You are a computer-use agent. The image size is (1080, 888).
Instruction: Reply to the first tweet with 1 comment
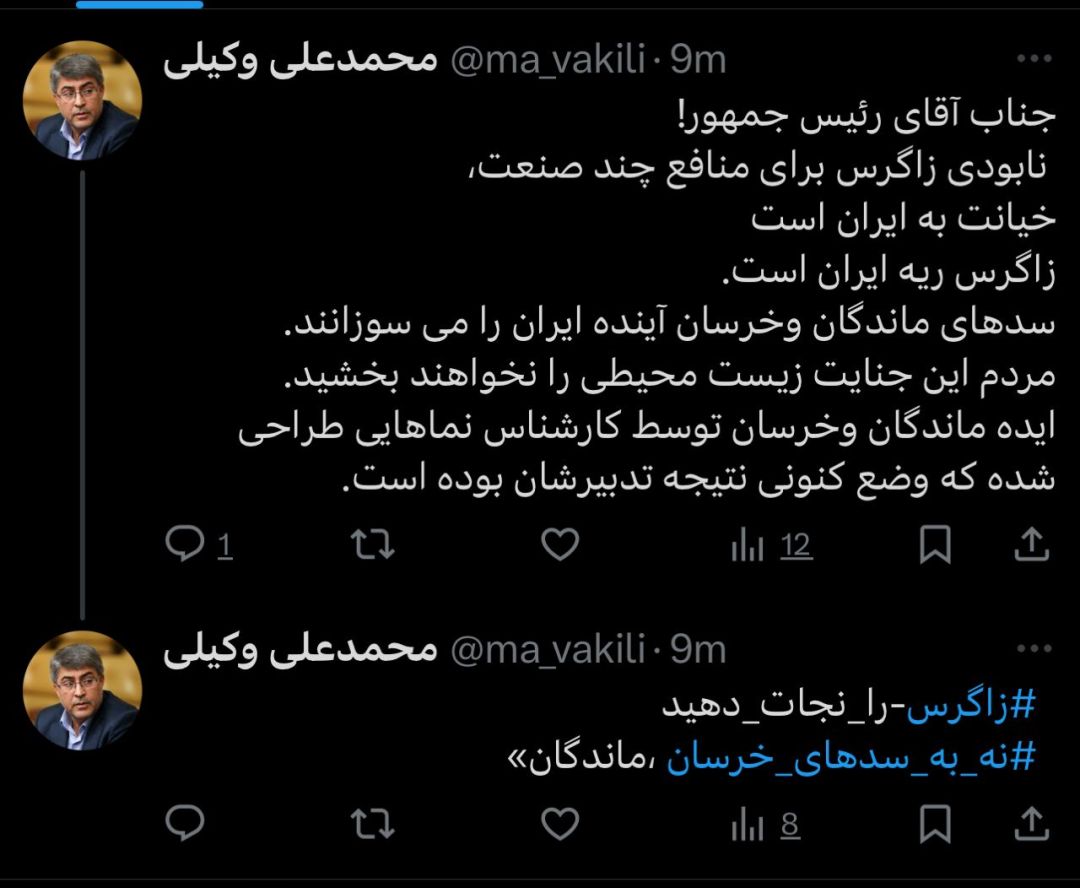click(186, 545)
